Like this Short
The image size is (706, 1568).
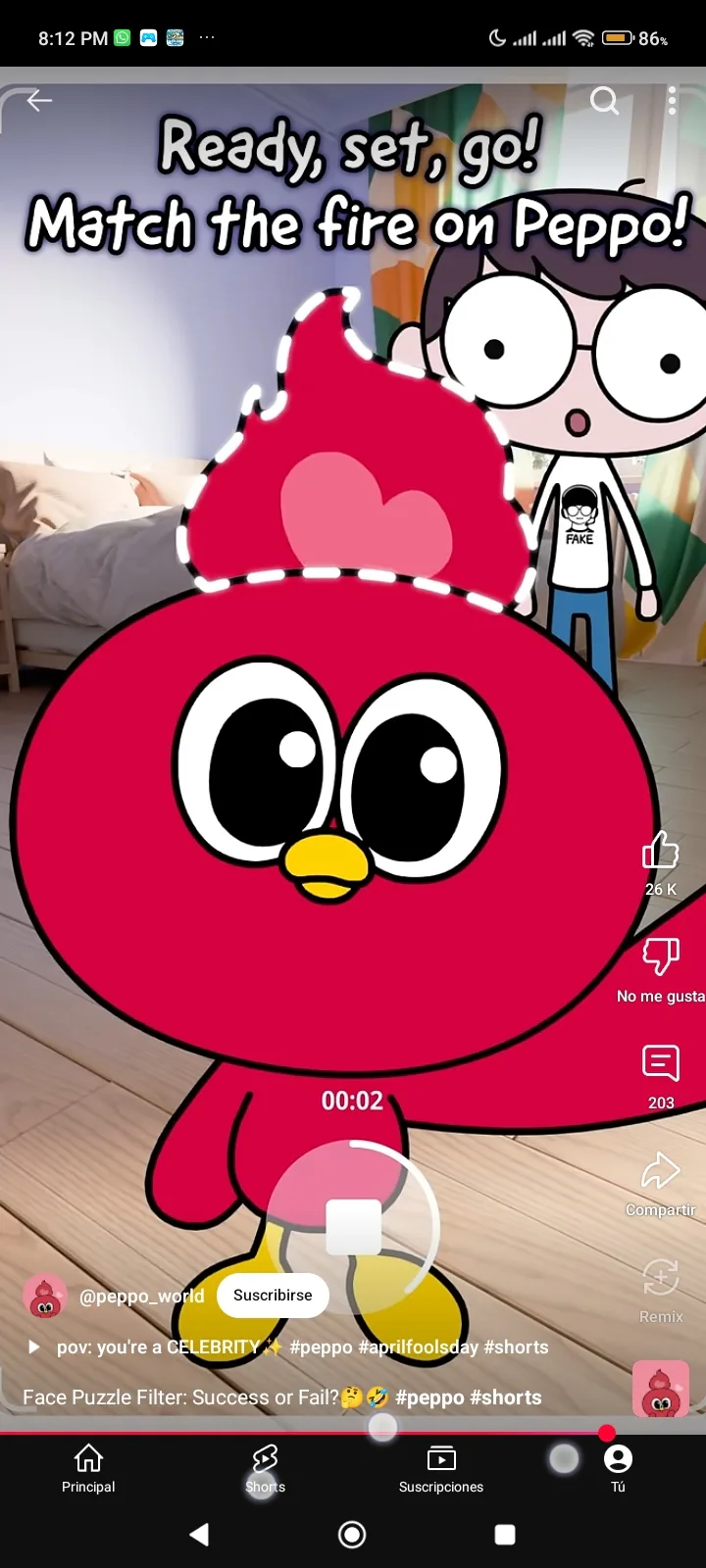(661, 851)
